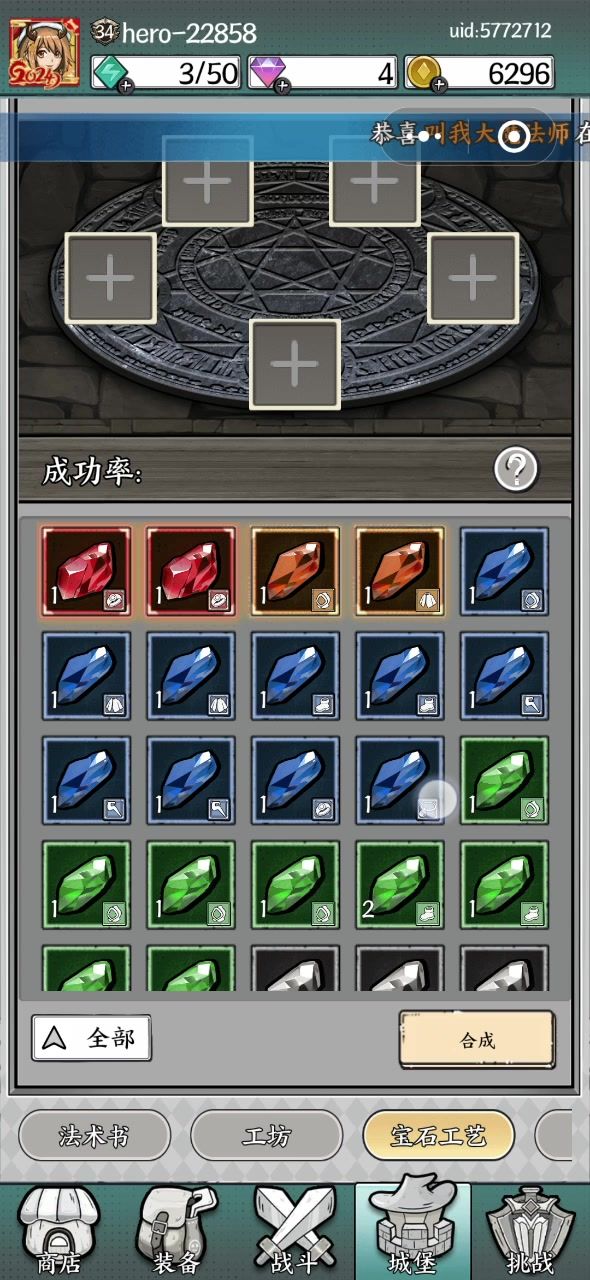590x1280 pixels.
Task: Tap the bottom center empty gem slot
Action: [x=295, y=365]
